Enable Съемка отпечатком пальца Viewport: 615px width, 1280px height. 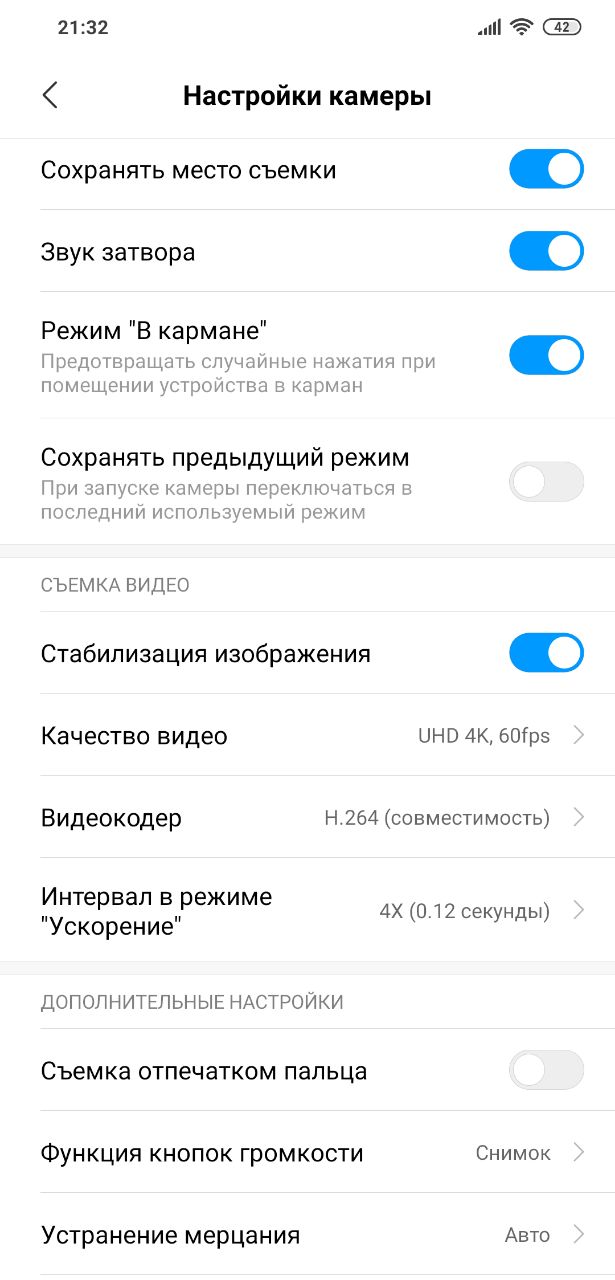point(546,1070)
